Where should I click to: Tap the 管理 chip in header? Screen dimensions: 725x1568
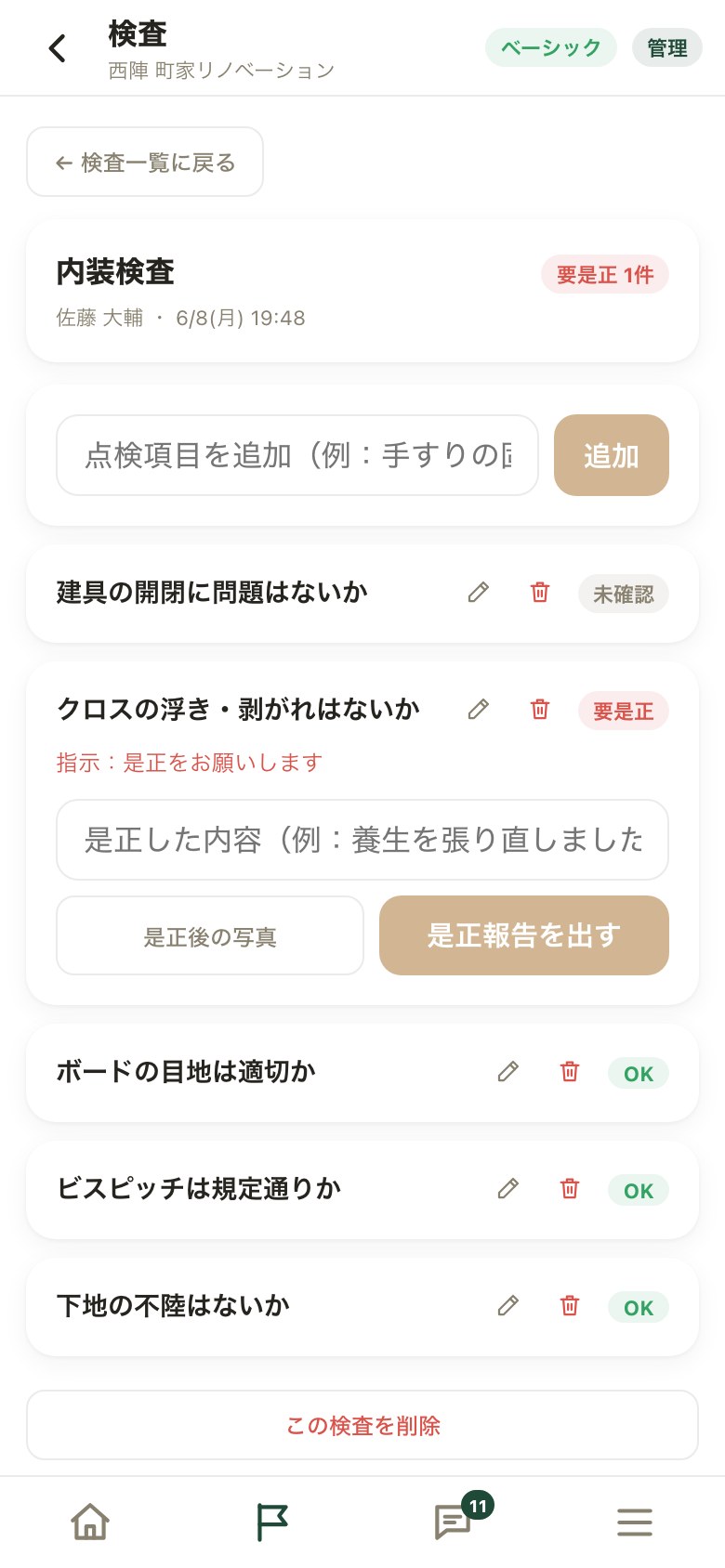[x=667, y=48]
